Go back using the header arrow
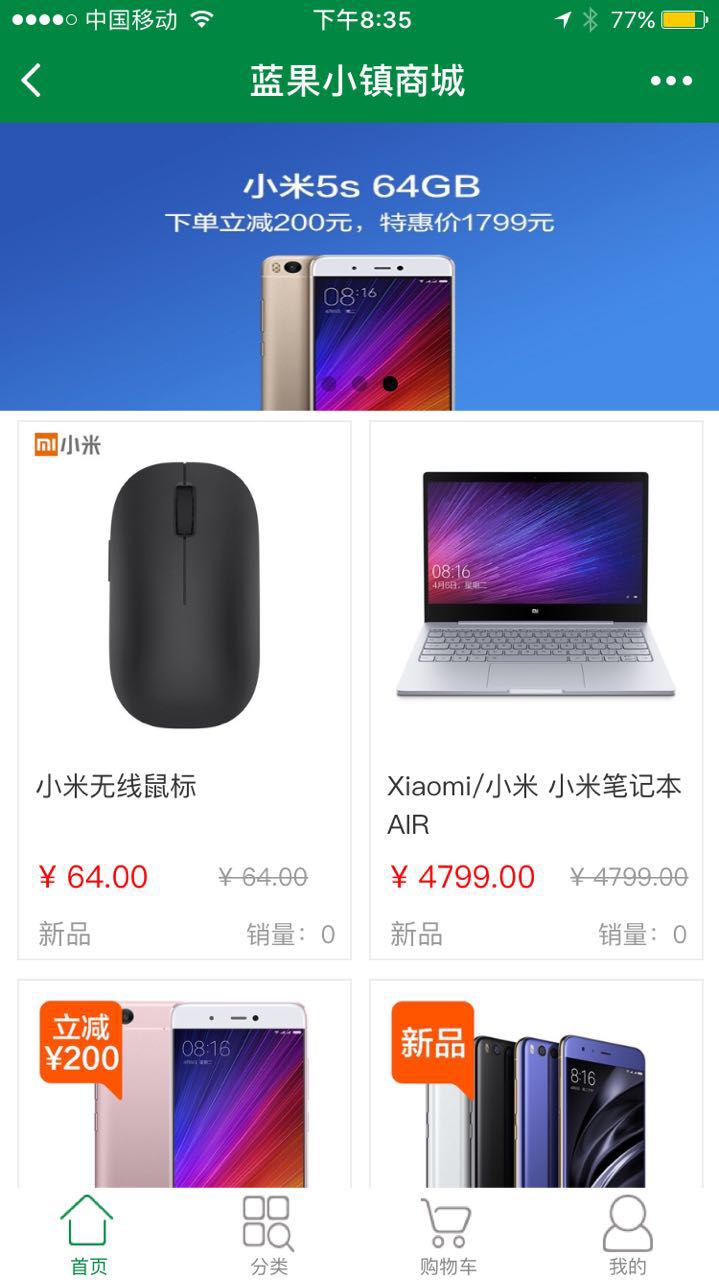Image resolution: width=719 pixels, height=1280 pixels. click(x=32, y=81)
